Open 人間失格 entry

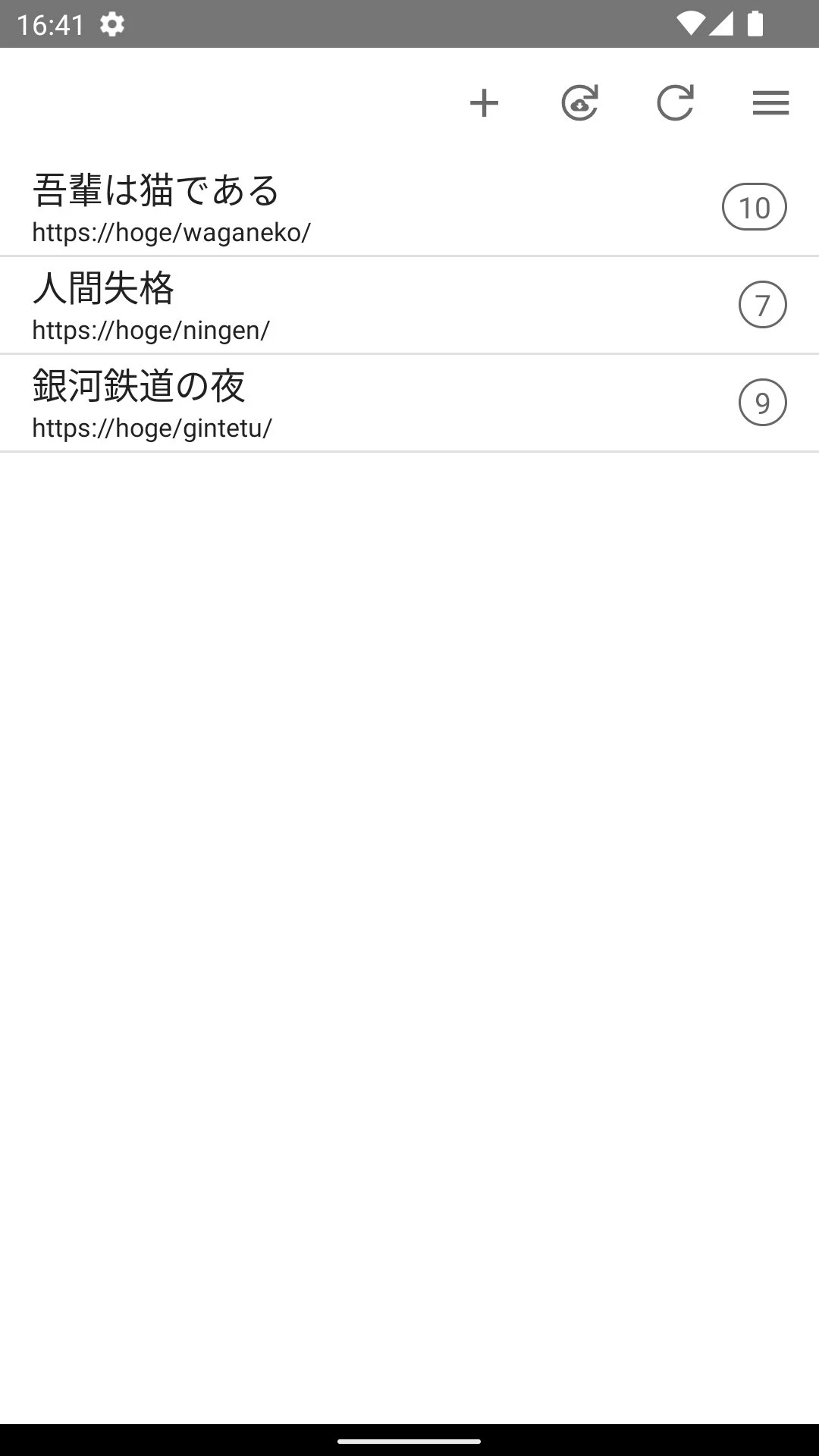409,305
